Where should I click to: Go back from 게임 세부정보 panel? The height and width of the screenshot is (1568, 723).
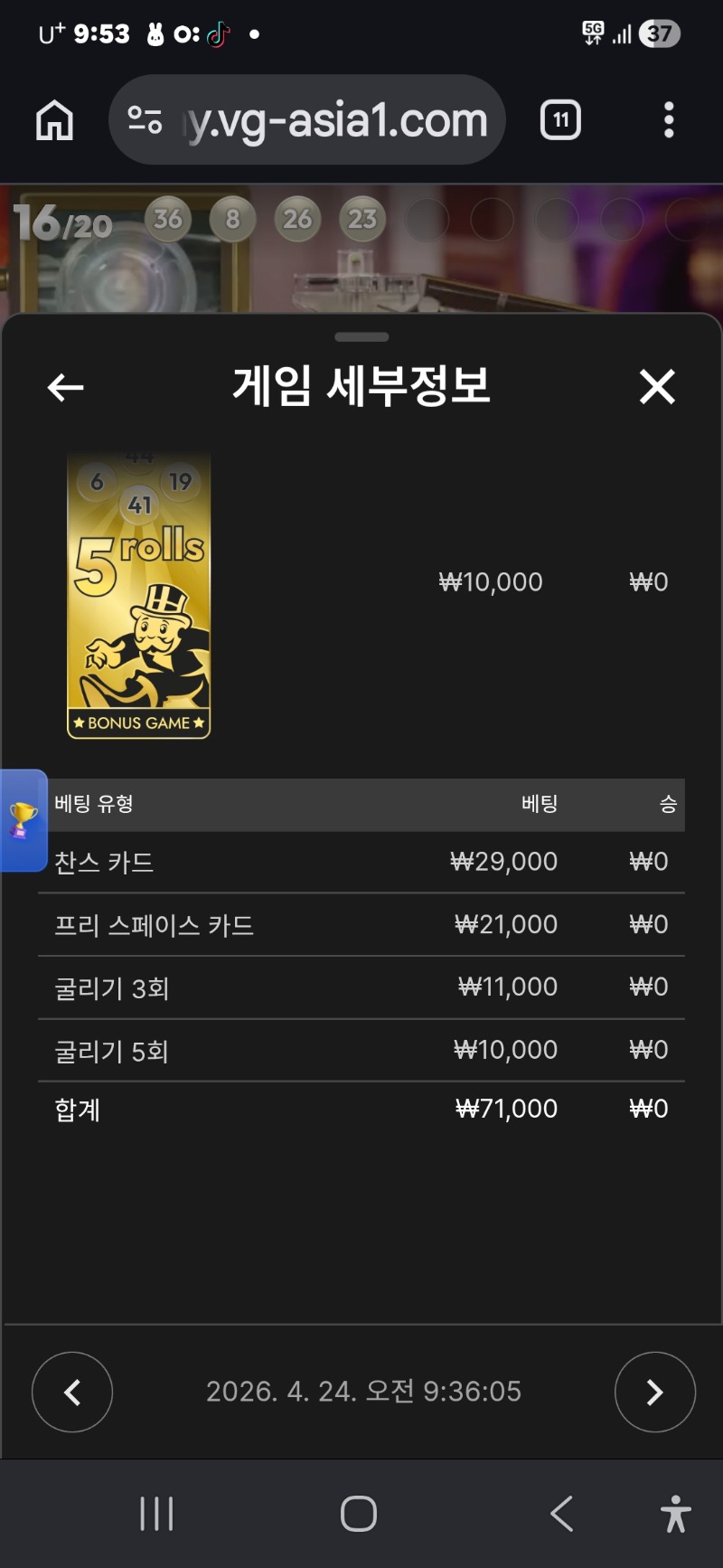point(65,388)
